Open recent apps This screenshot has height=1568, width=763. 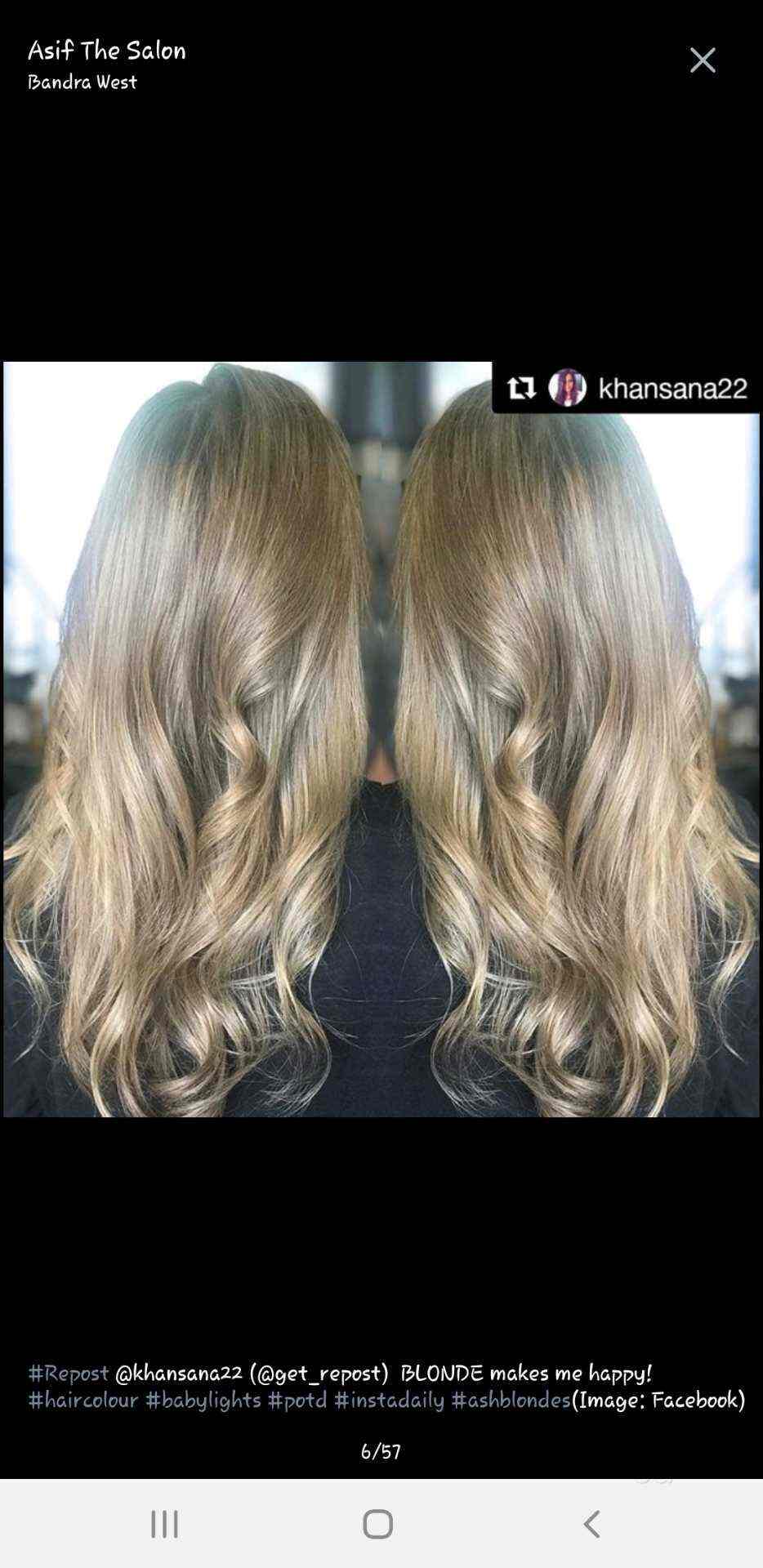(x=164, y=1524)
